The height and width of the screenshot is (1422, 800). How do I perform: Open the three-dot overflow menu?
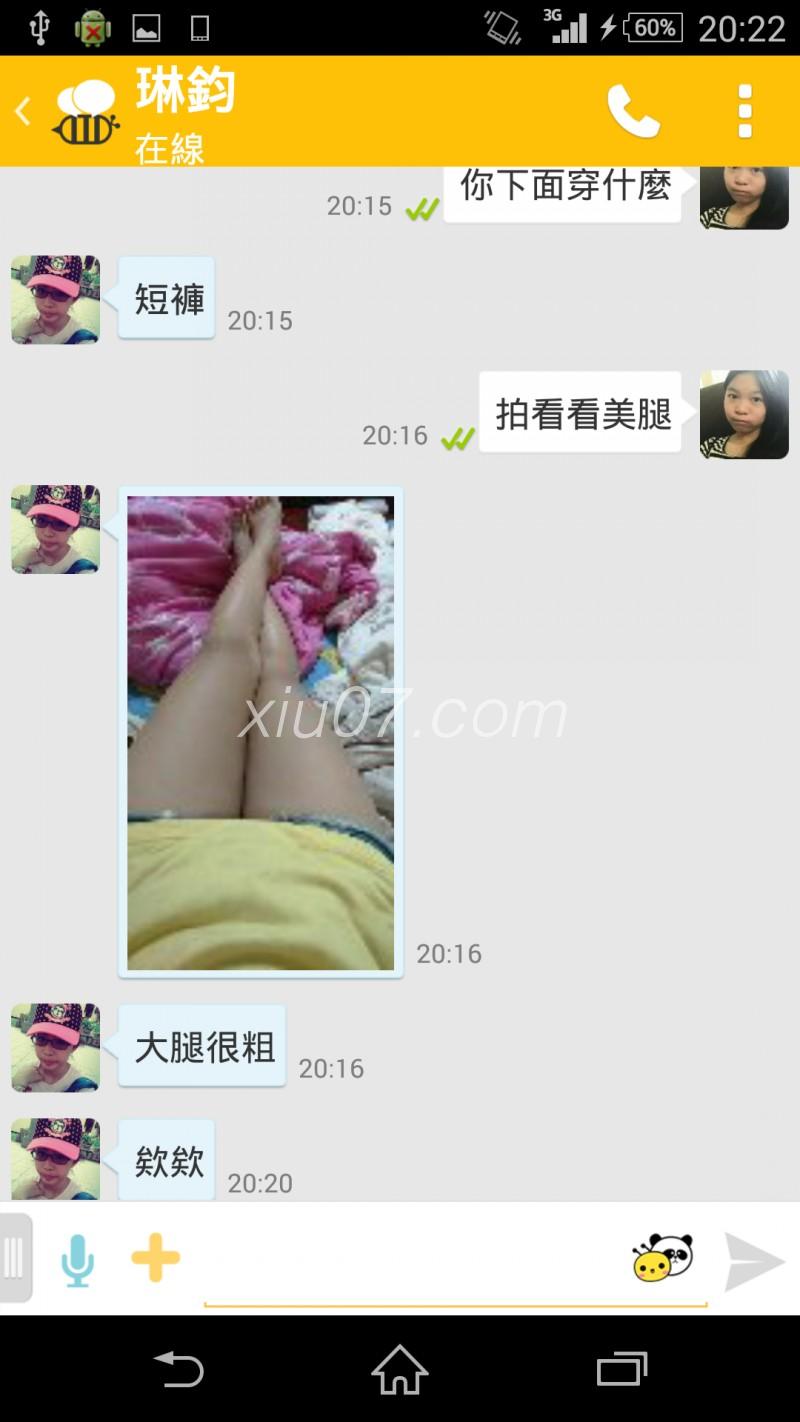coord(744,111)
